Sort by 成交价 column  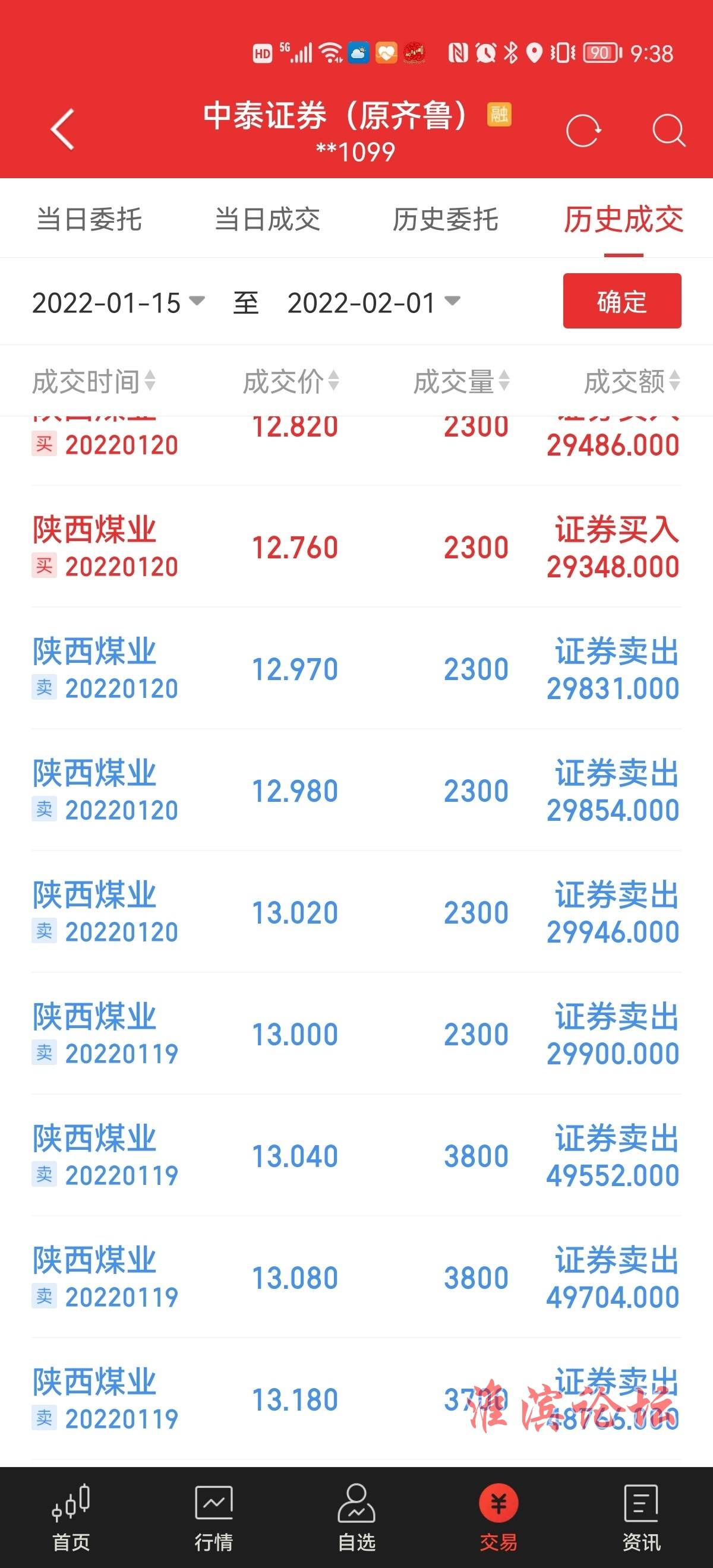point(291,382)
